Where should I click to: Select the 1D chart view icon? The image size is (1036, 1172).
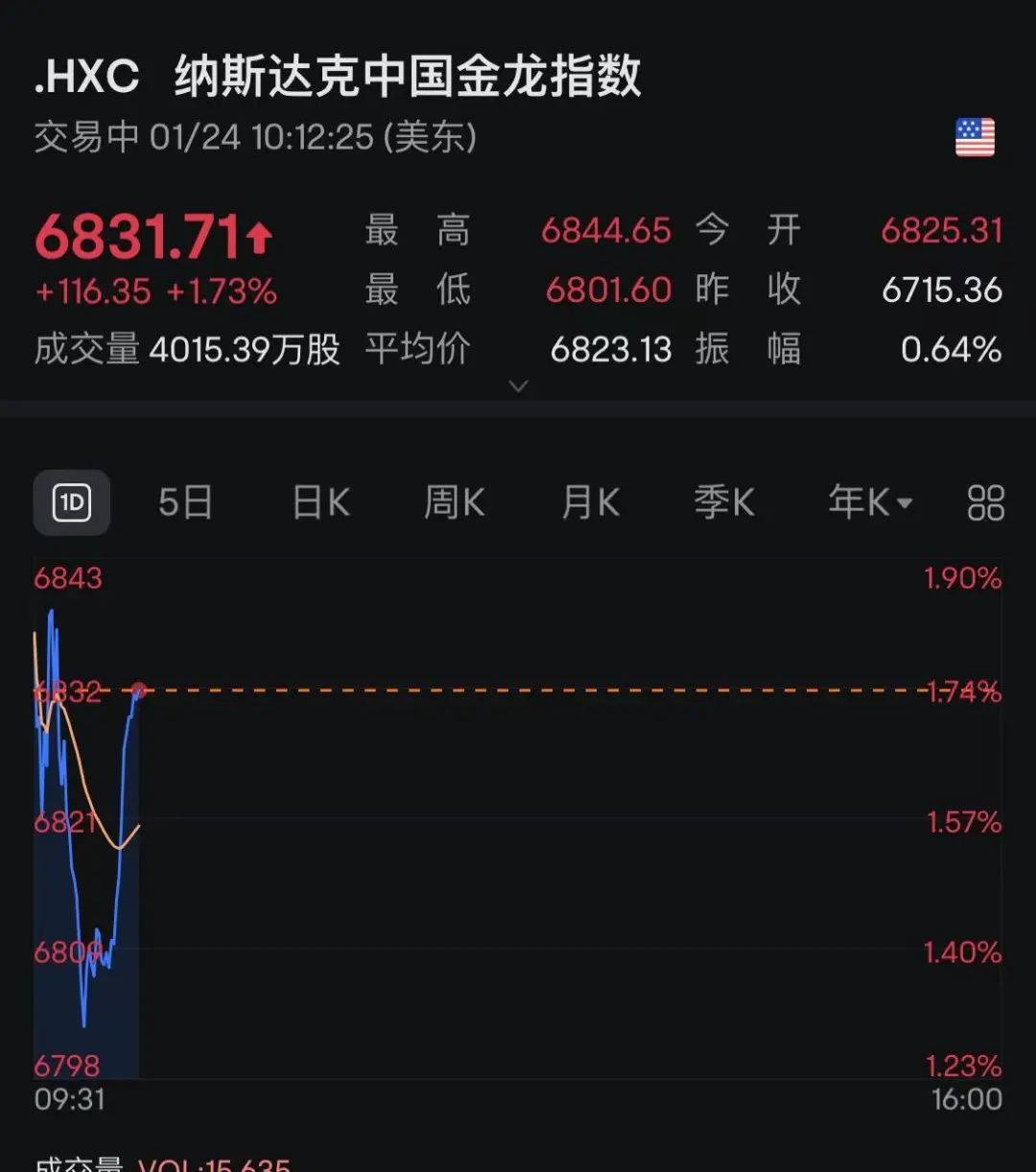coord(71,503)
